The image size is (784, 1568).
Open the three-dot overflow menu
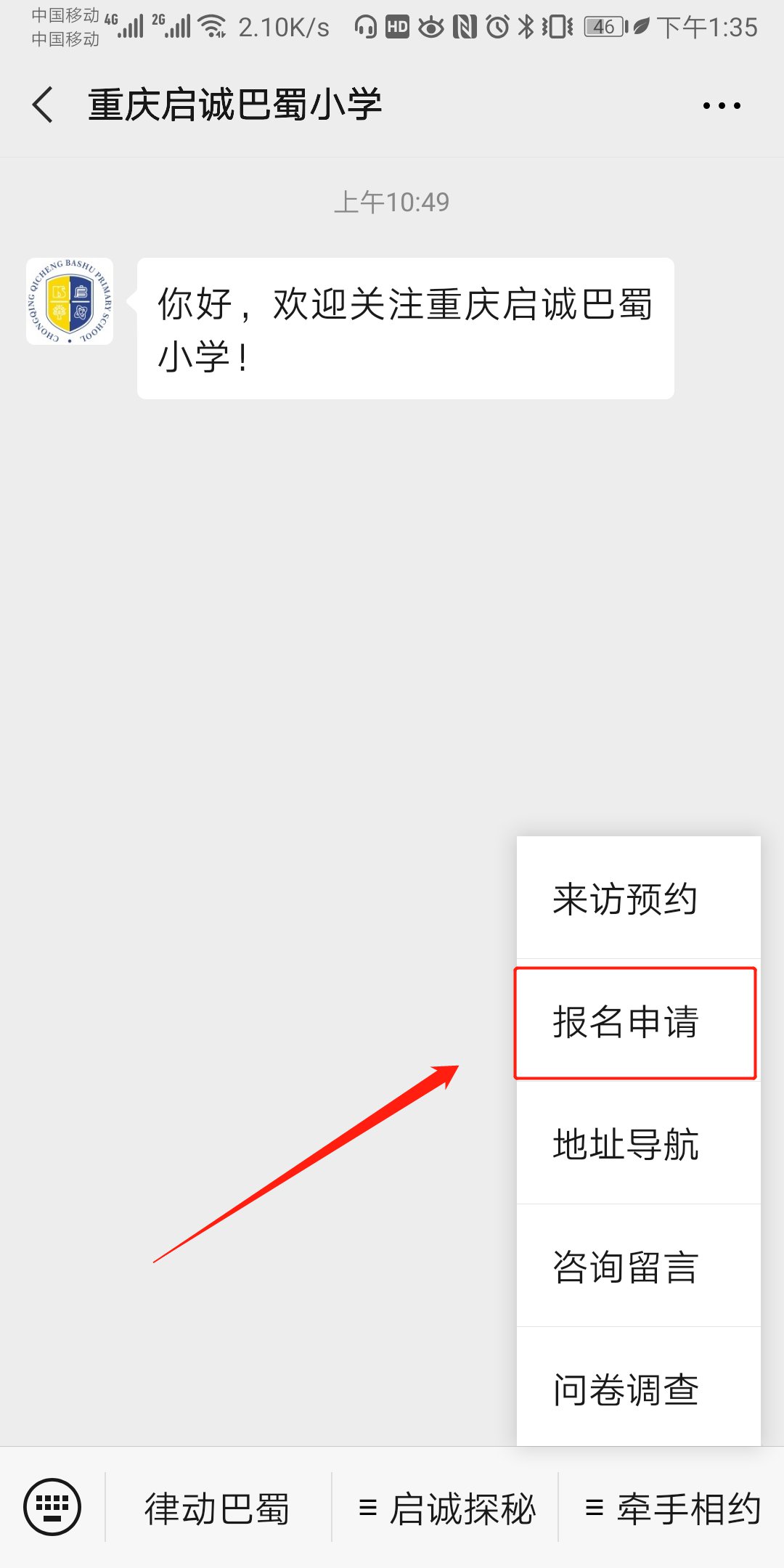[x=722, y=106]
